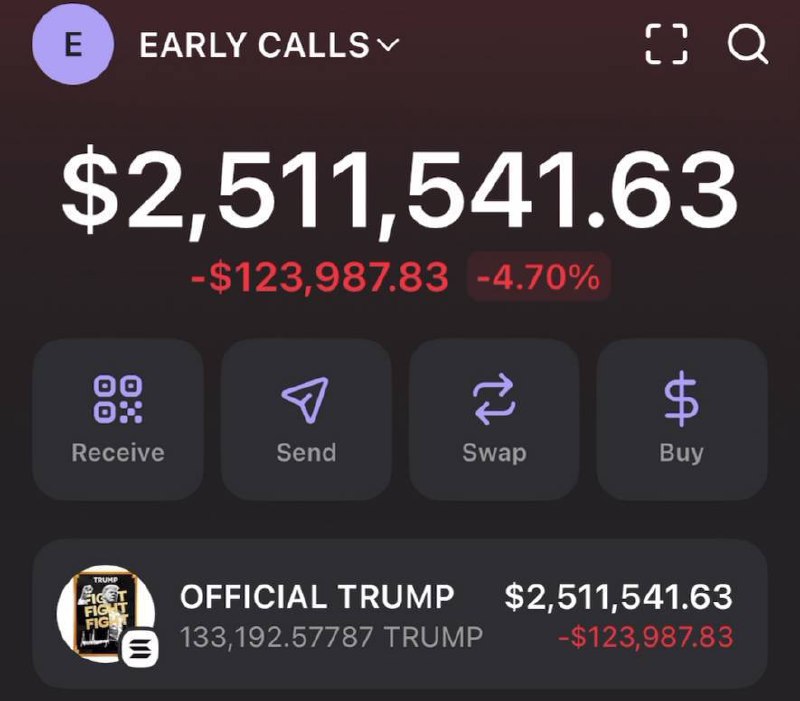Expand the EARLY CALLS account dropdown
800x701 pixels.
(x=270, y=46)
